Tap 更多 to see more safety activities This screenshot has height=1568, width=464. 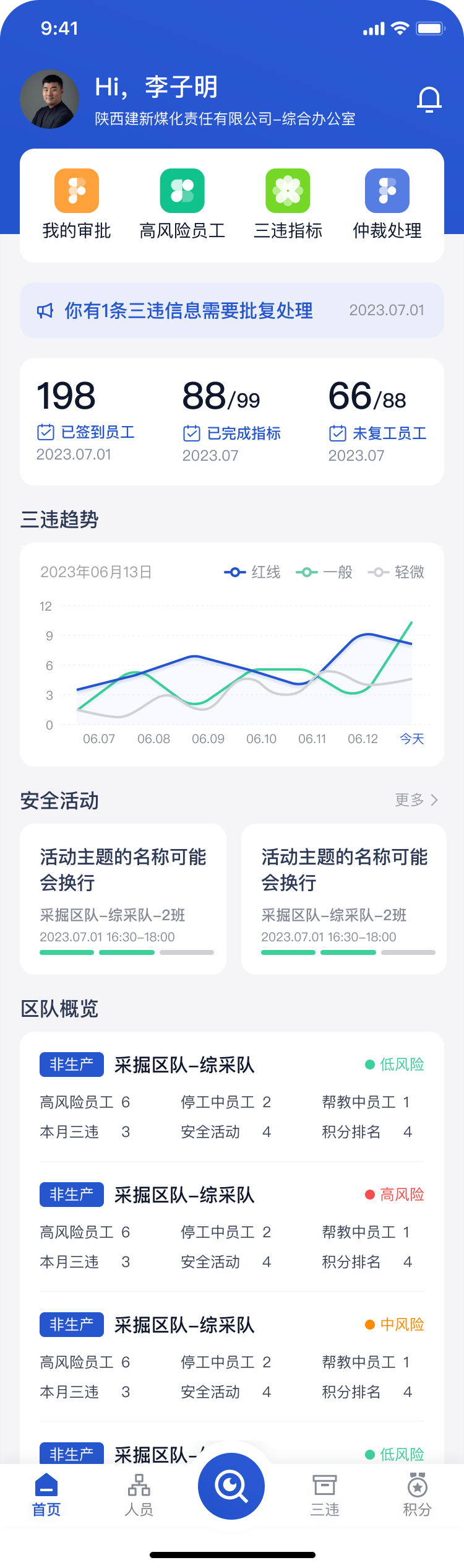(x=416, y=800)
